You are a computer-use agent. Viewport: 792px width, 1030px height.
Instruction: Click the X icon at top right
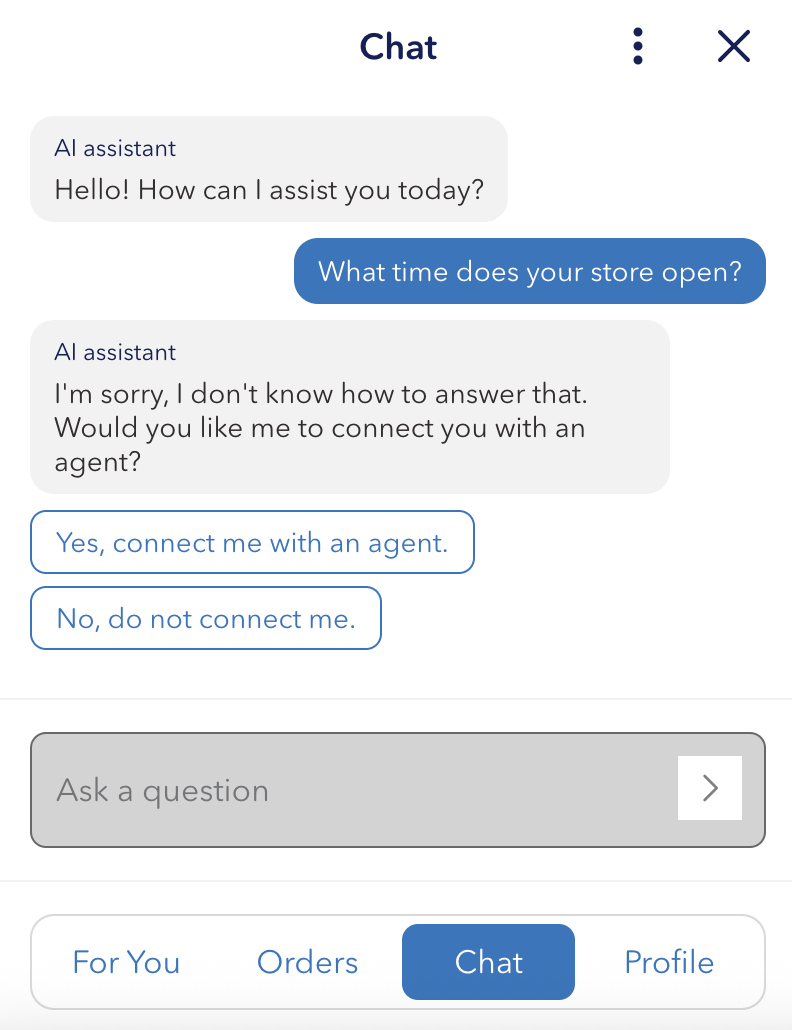click(733, 46)
